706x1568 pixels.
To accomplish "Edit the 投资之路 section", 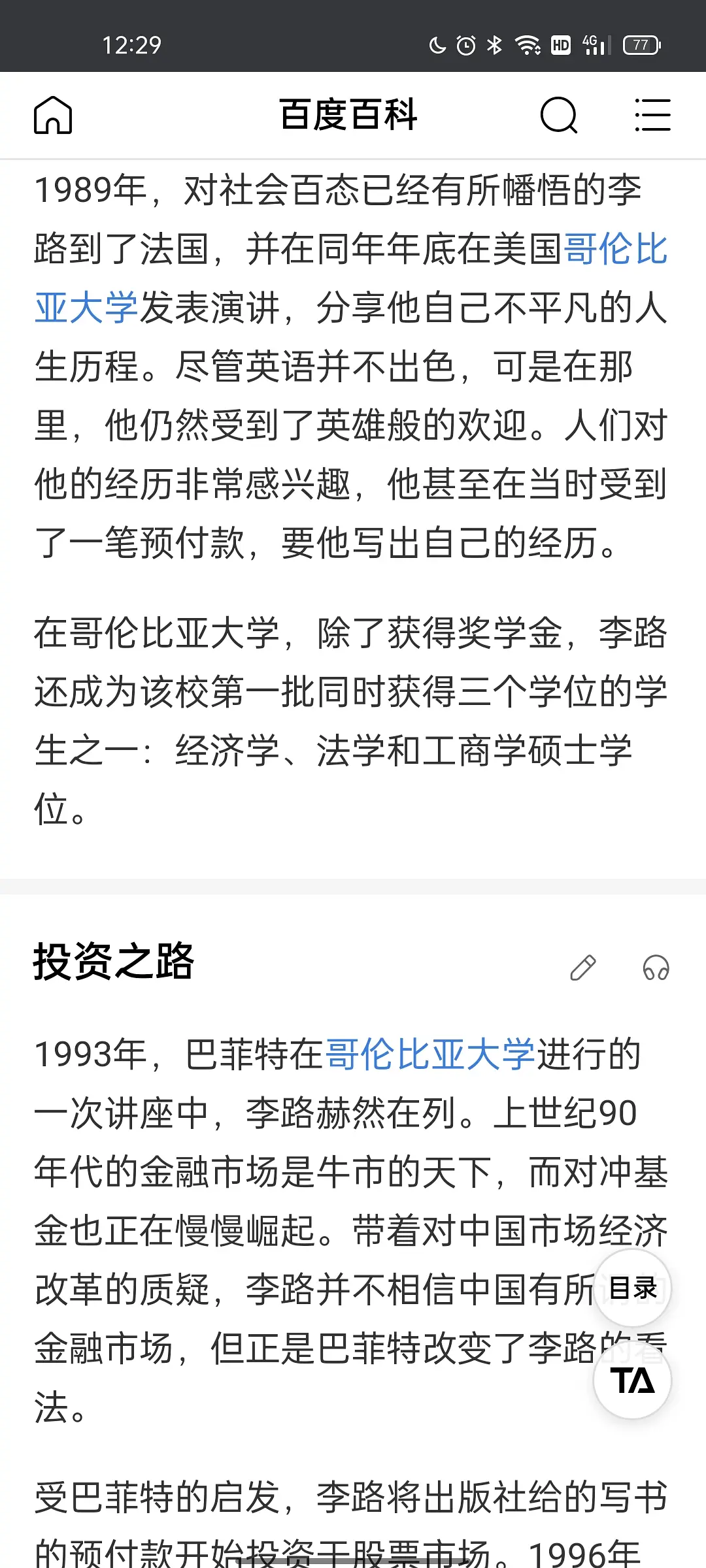I will coord(582,968).
